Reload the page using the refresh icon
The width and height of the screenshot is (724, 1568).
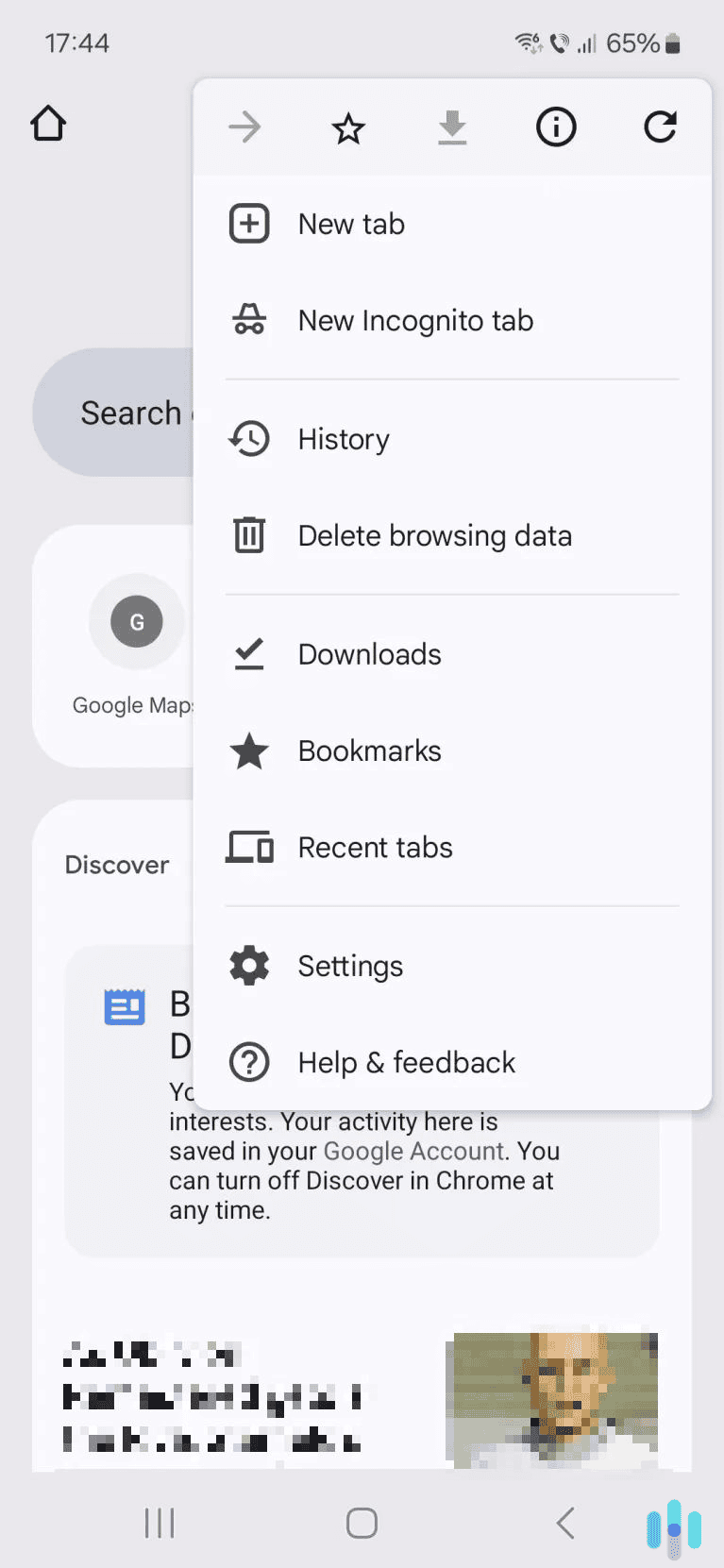coord(660,127)
